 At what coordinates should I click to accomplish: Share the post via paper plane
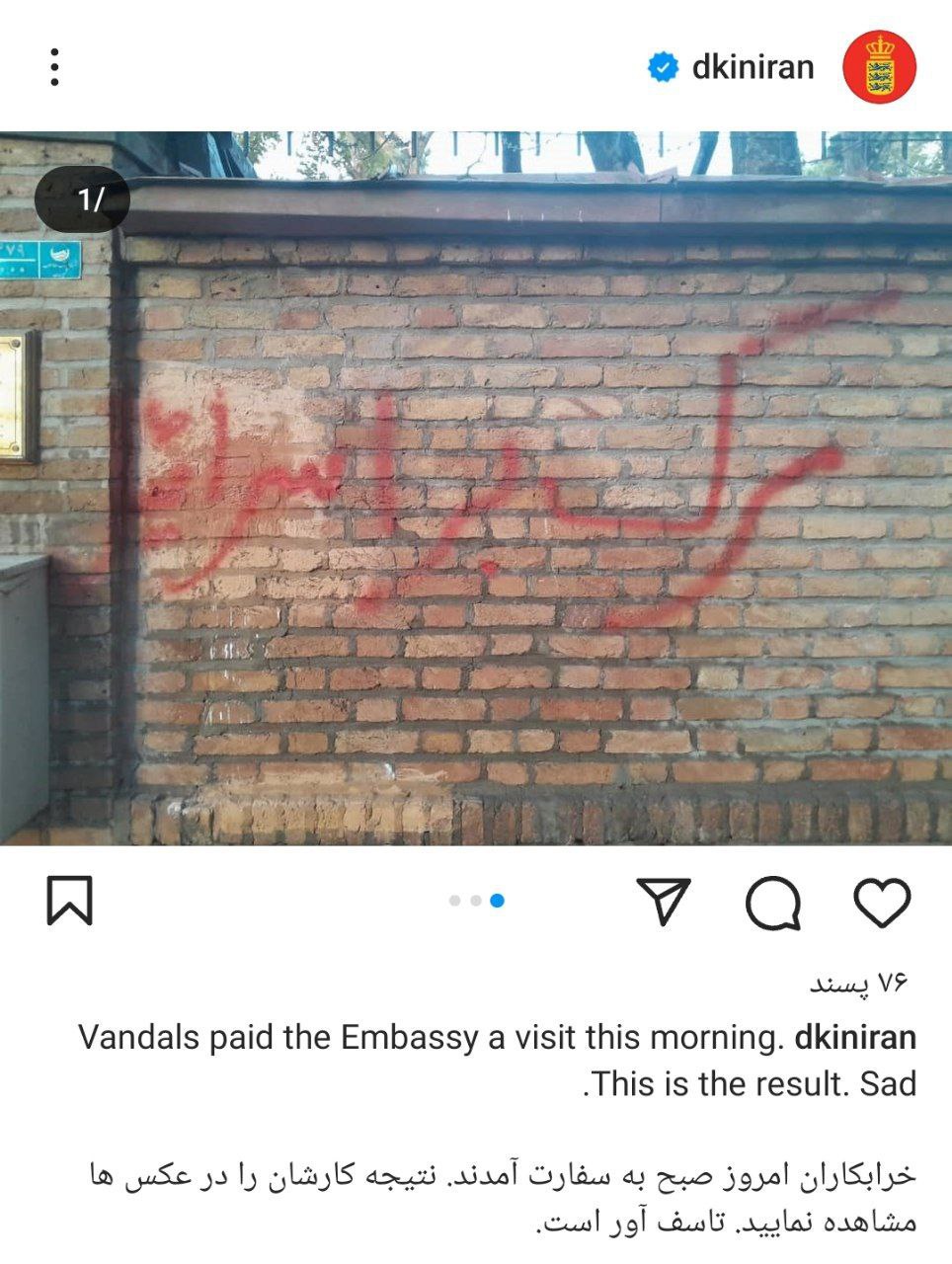pyautogui.click(x=663, y=901)
